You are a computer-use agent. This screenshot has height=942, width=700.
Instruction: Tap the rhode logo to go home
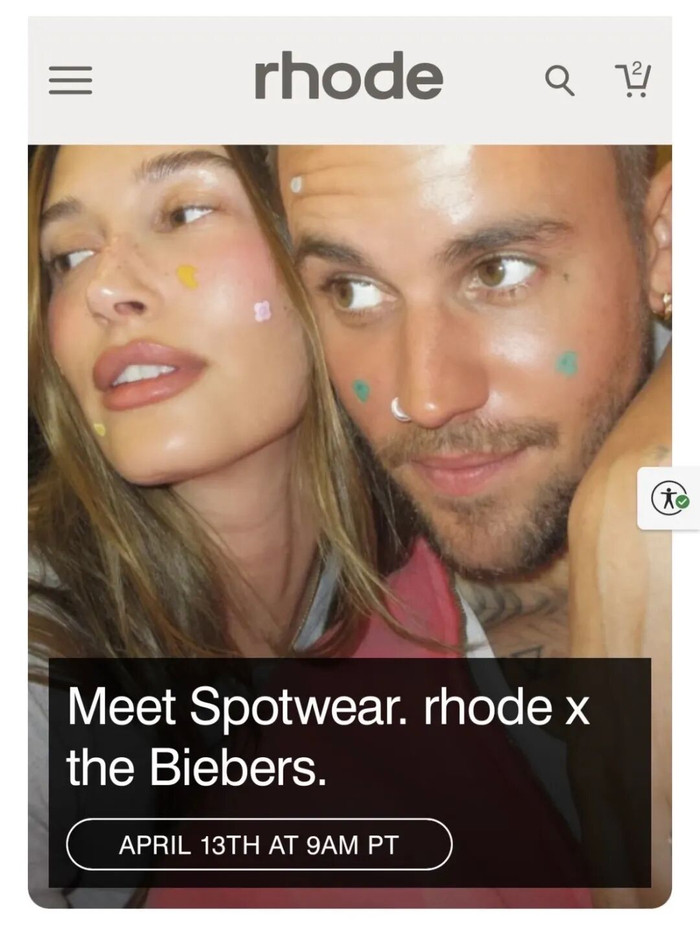point(348,78)
